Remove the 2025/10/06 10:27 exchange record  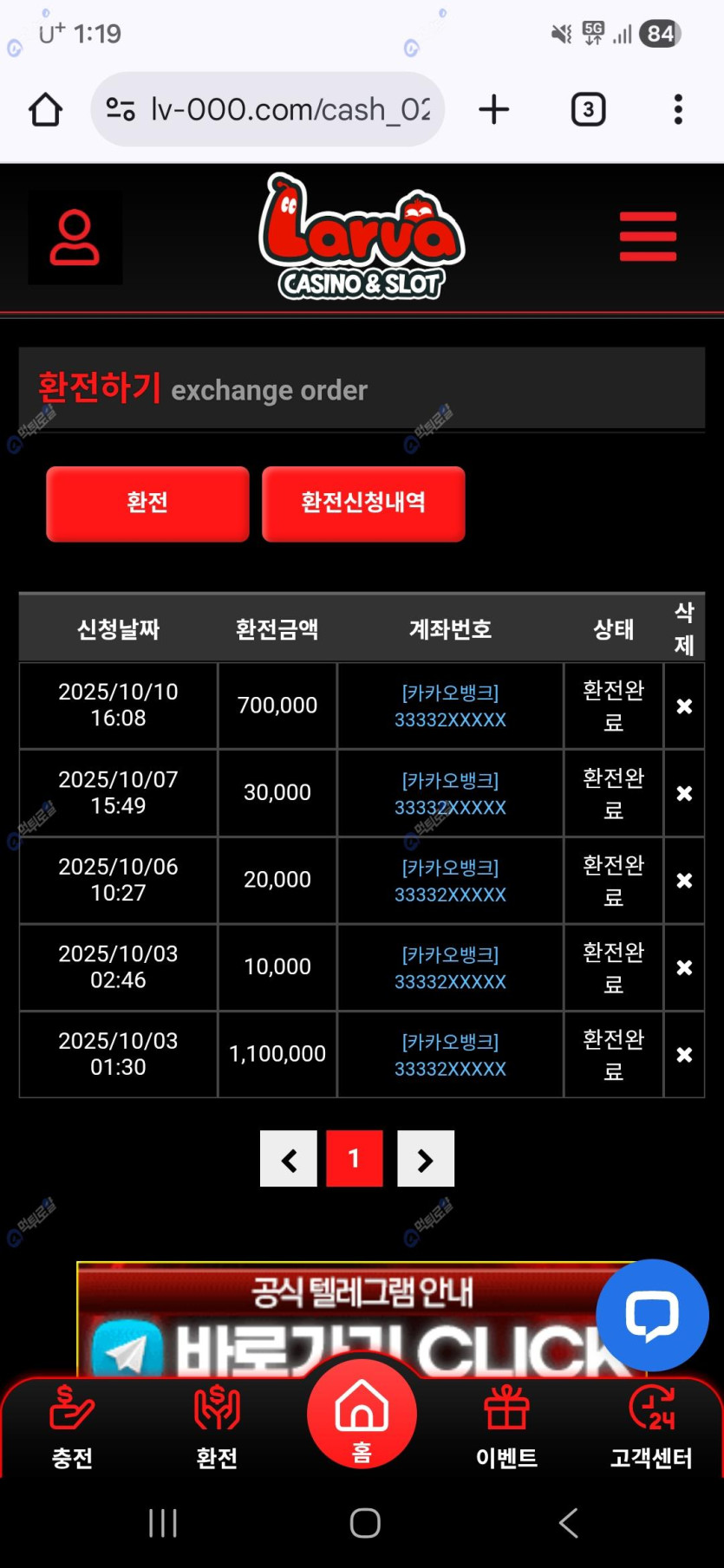[684, 881]
